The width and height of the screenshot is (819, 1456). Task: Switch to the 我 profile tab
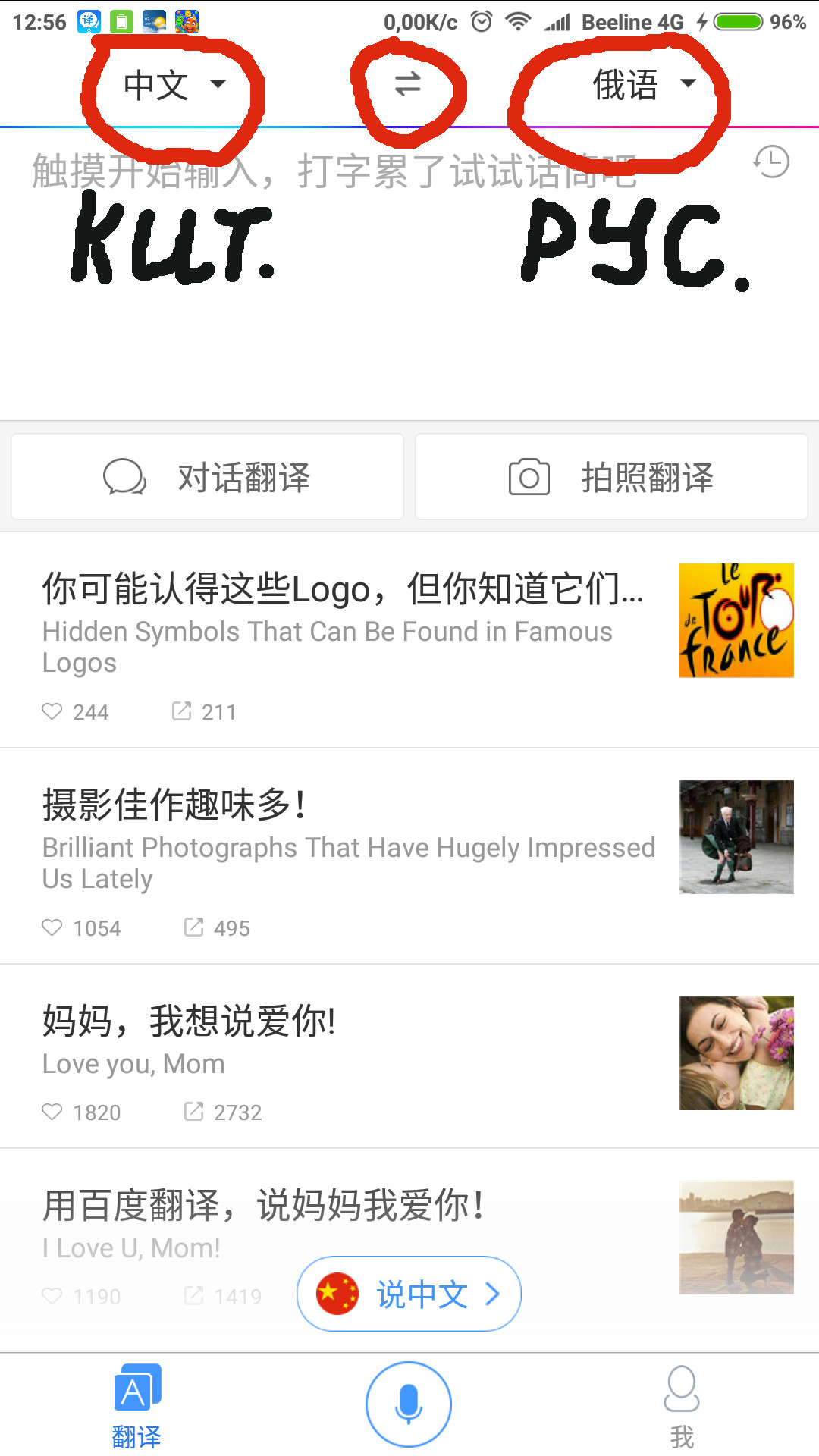[x=682, y=1407]
